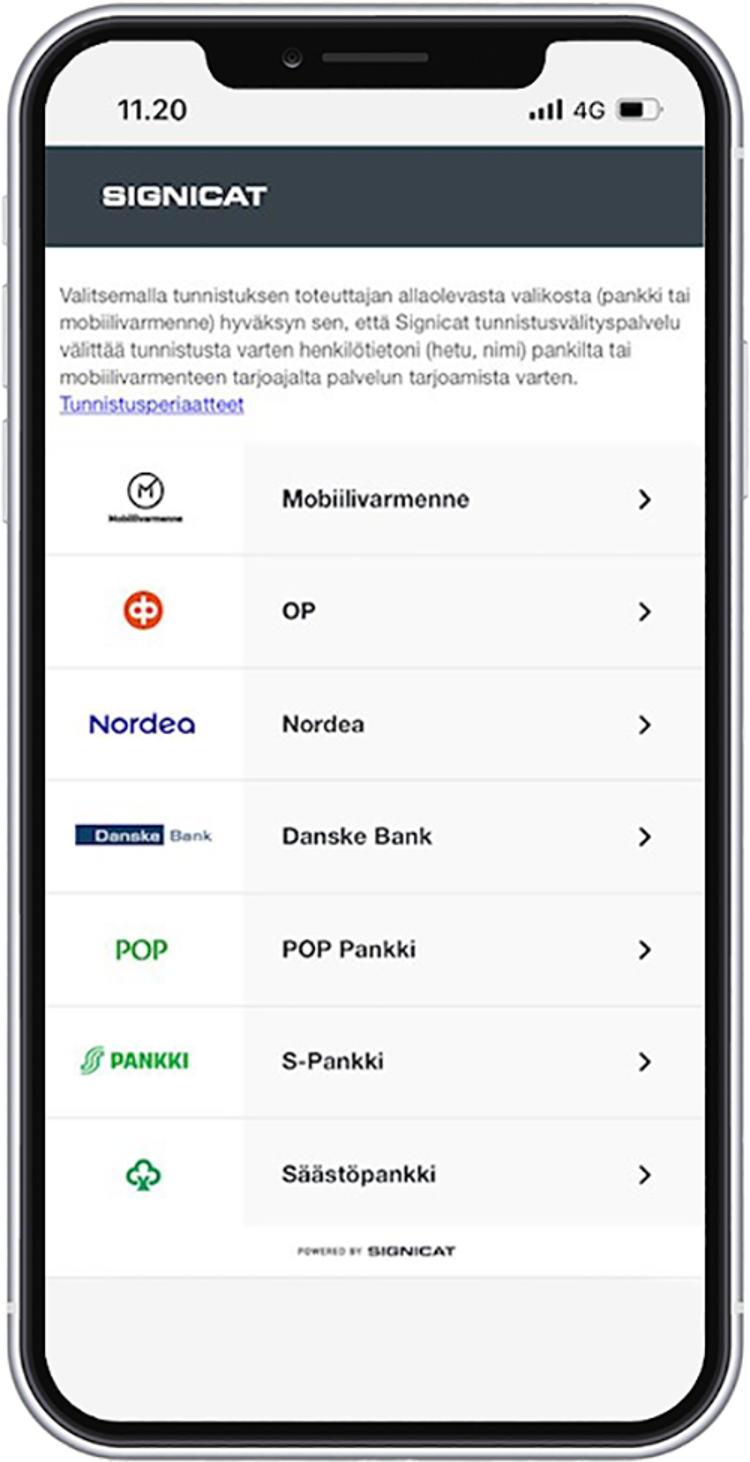Continue with Säästöpankki

click(x=375, y=1174)
